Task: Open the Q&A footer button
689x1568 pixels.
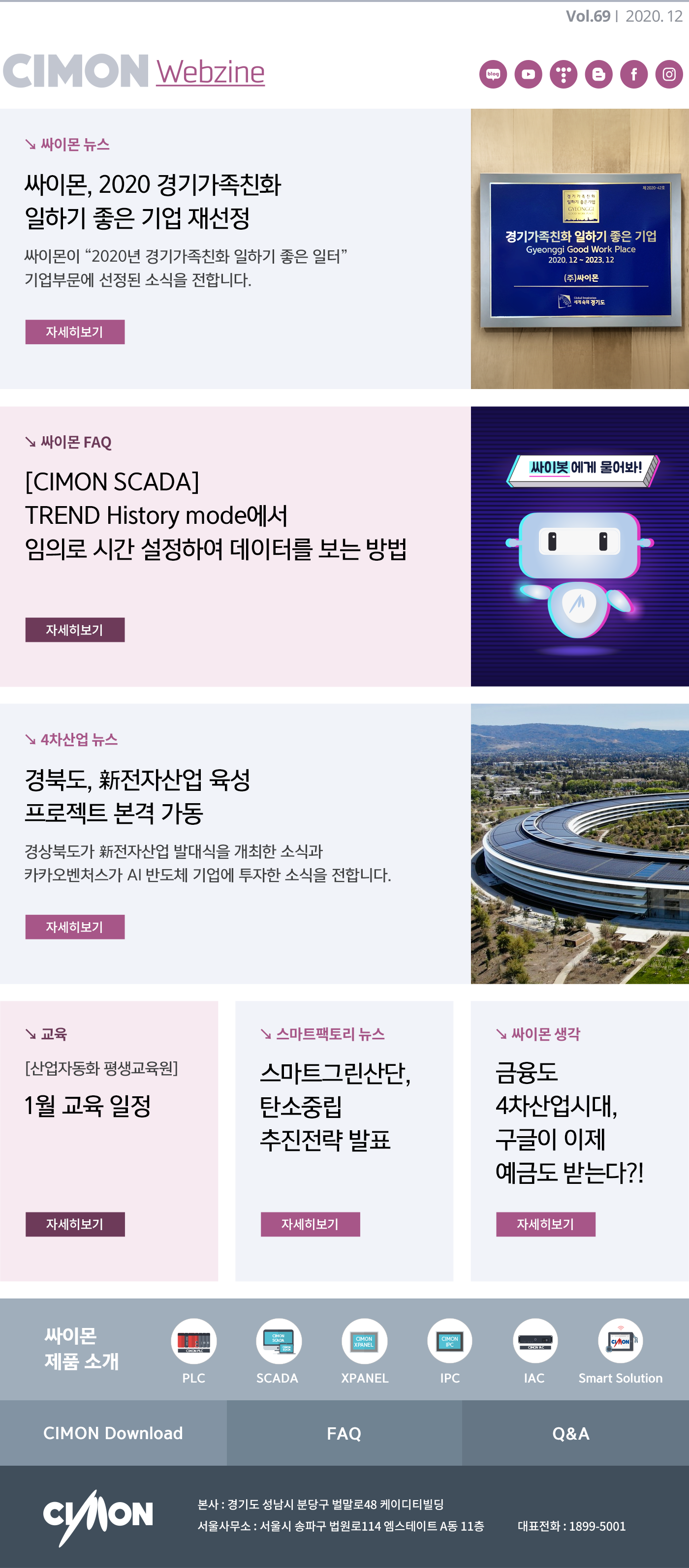Action: point(571,1433)
